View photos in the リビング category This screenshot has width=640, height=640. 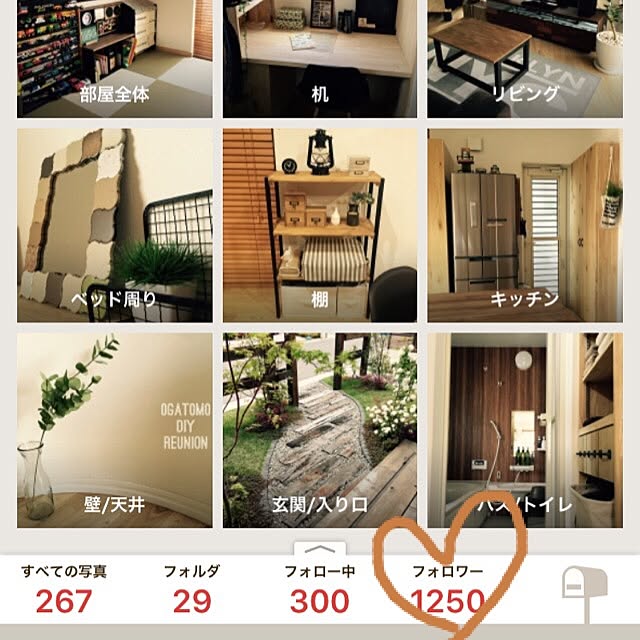pos(524,58)
